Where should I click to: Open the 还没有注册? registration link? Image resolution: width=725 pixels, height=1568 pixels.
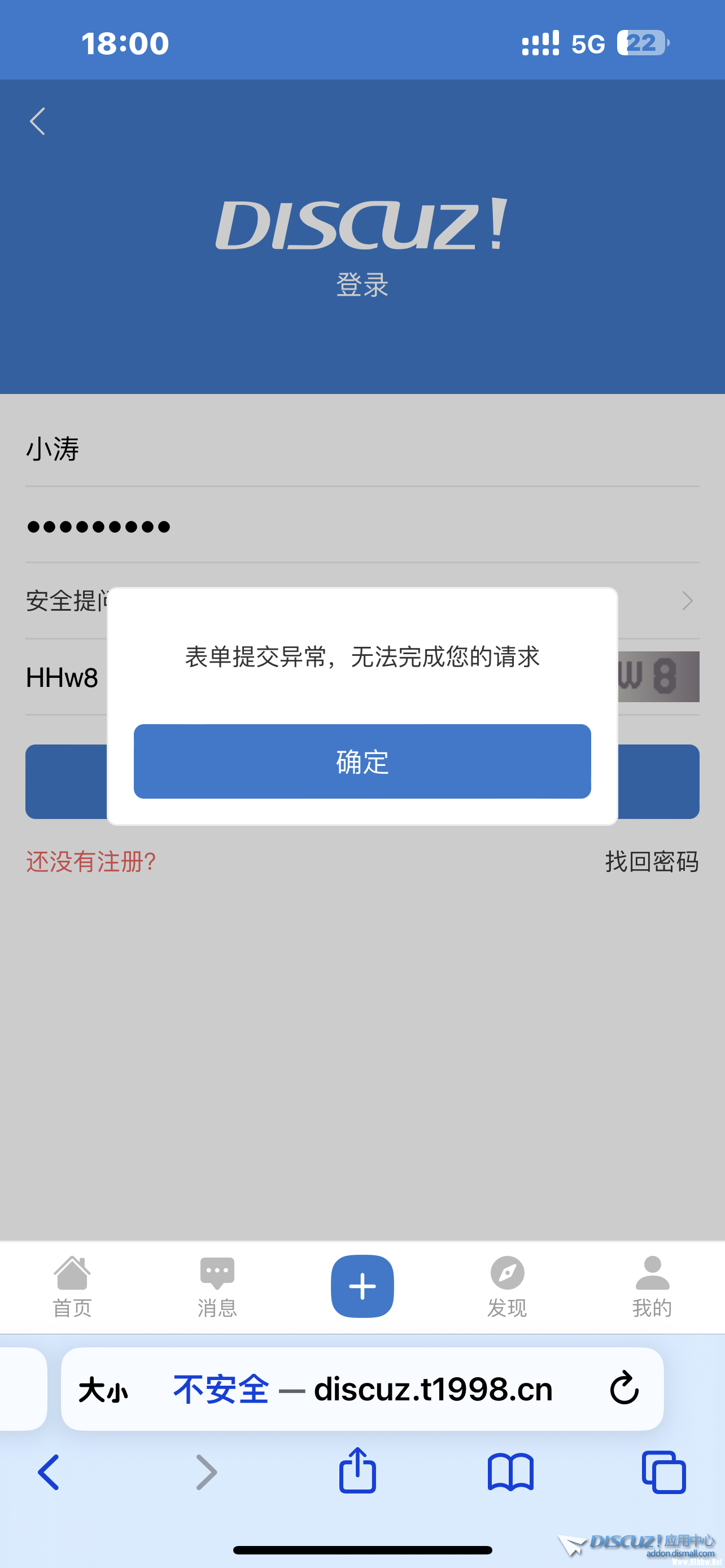(91, 861)
